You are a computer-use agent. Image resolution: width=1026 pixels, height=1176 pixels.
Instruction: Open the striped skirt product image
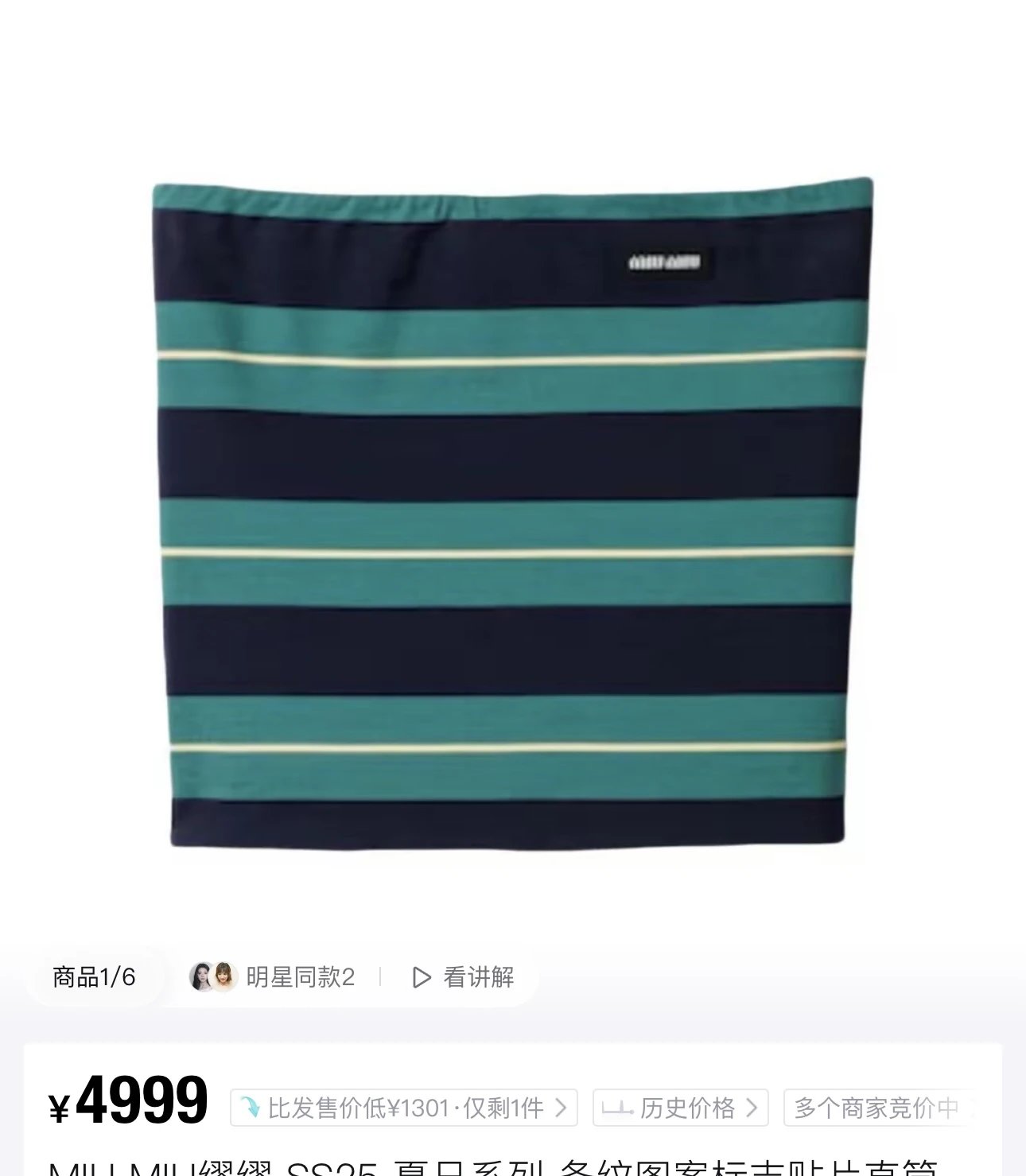pos(512,513)
